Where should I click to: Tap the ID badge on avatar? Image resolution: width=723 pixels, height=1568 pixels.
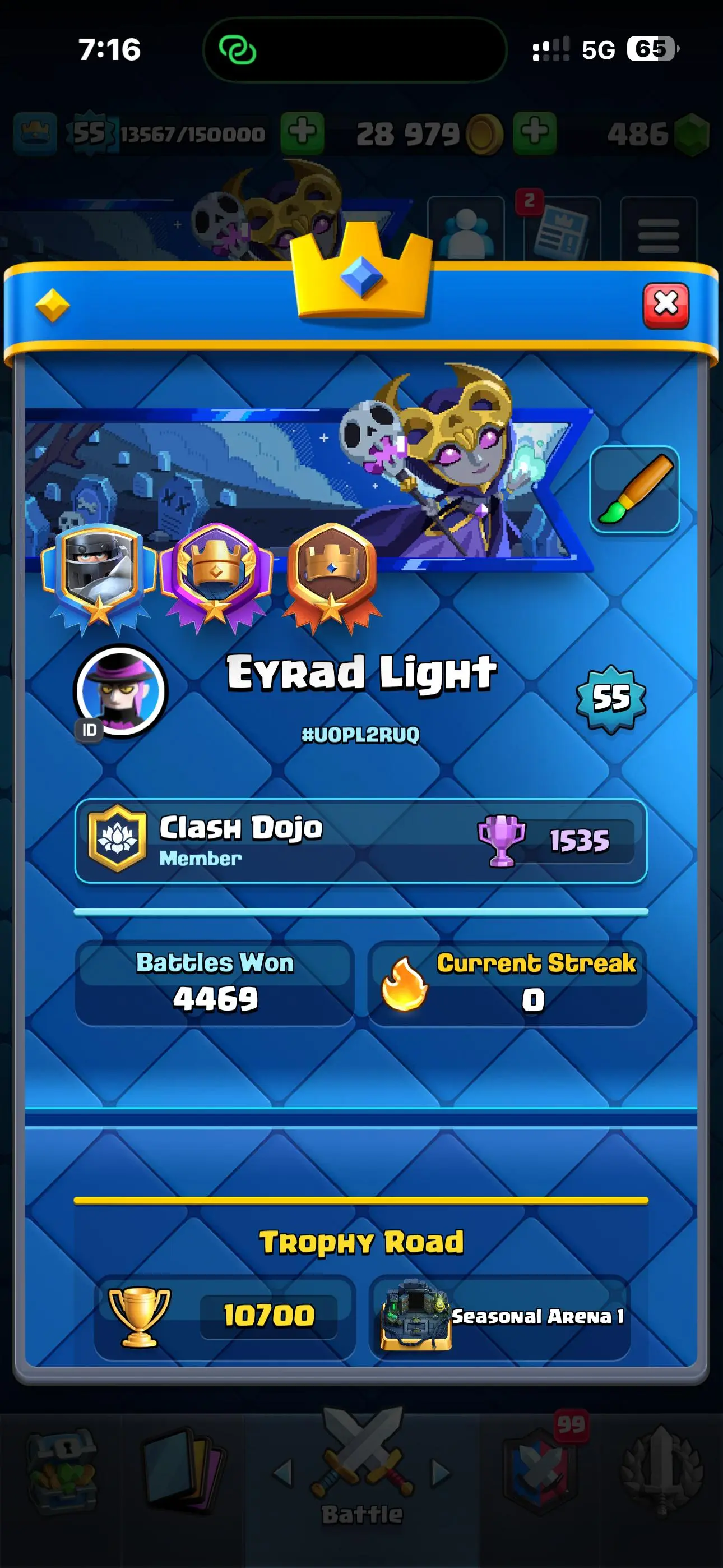pos(89,730)
